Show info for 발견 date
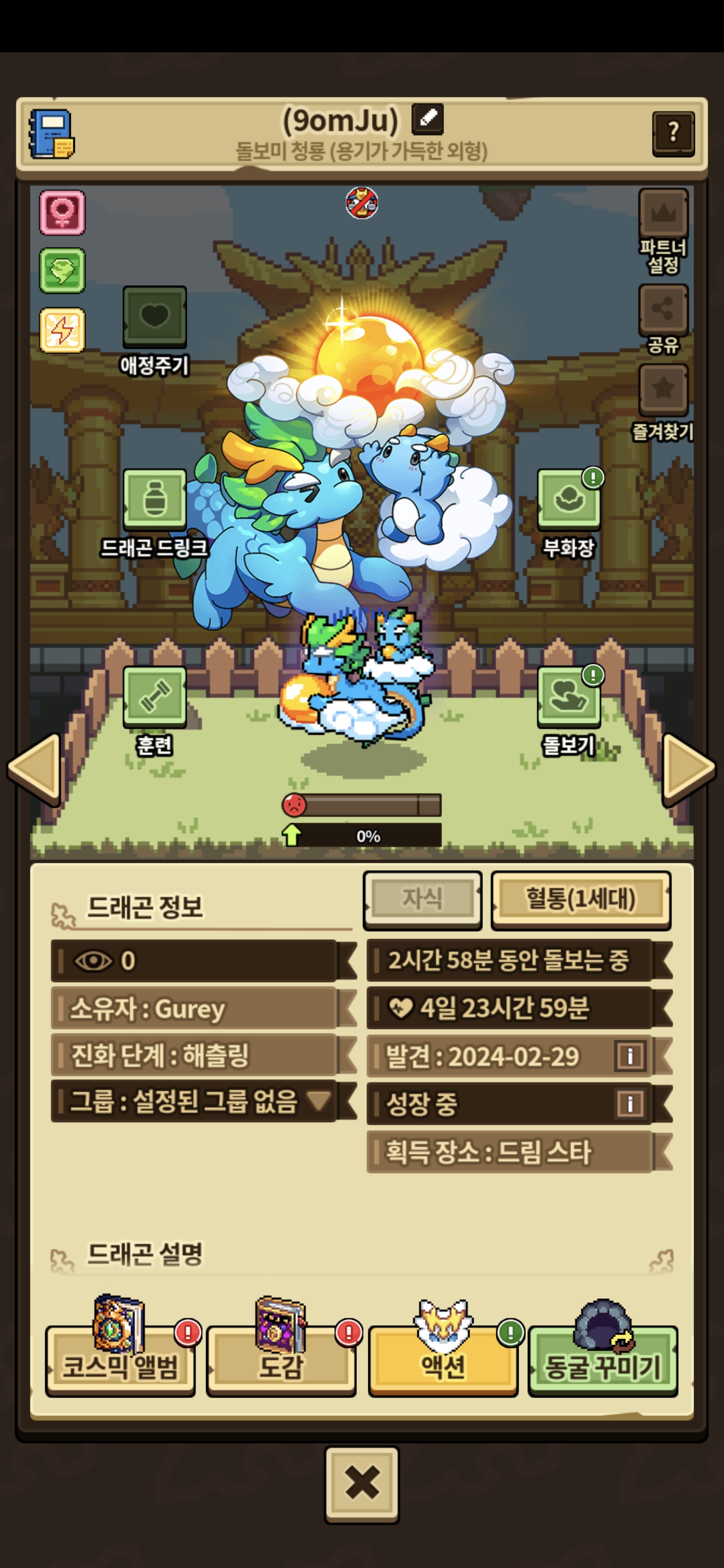The height and width of the screenshot is (1568, 724). (x=629, y=1056)
